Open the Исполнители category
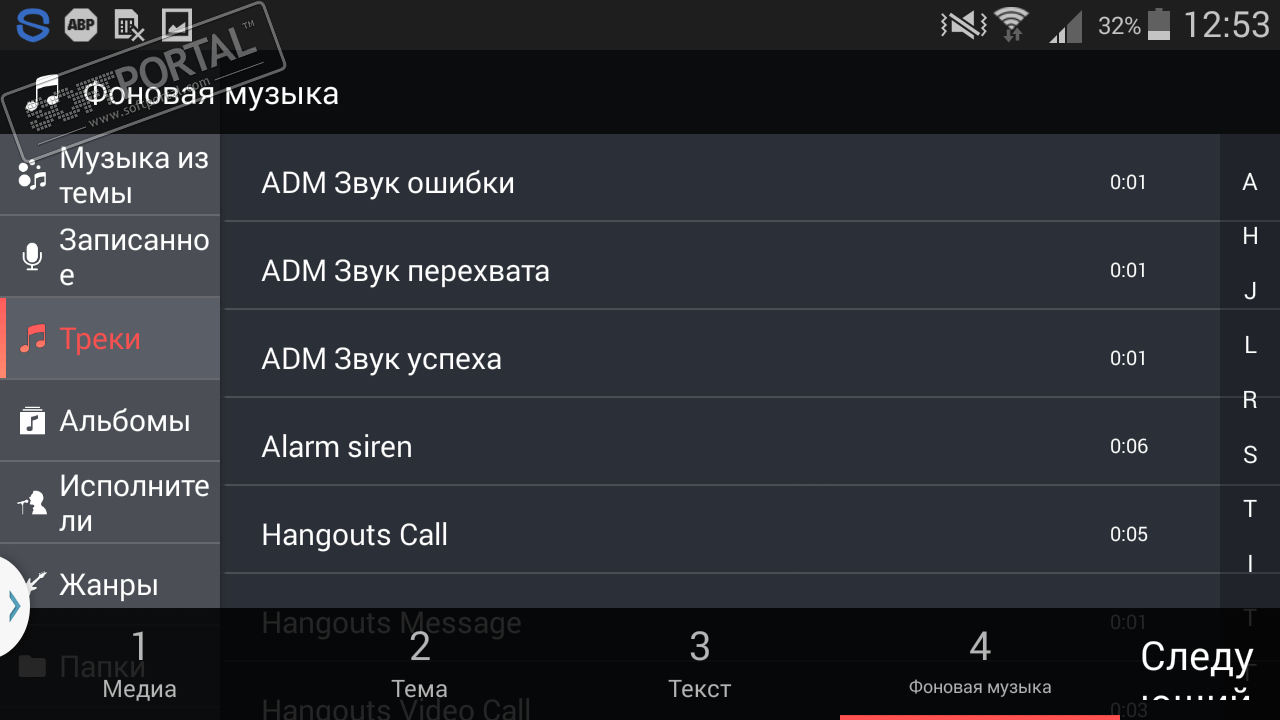1280x720 pixels. pos(110,503)
